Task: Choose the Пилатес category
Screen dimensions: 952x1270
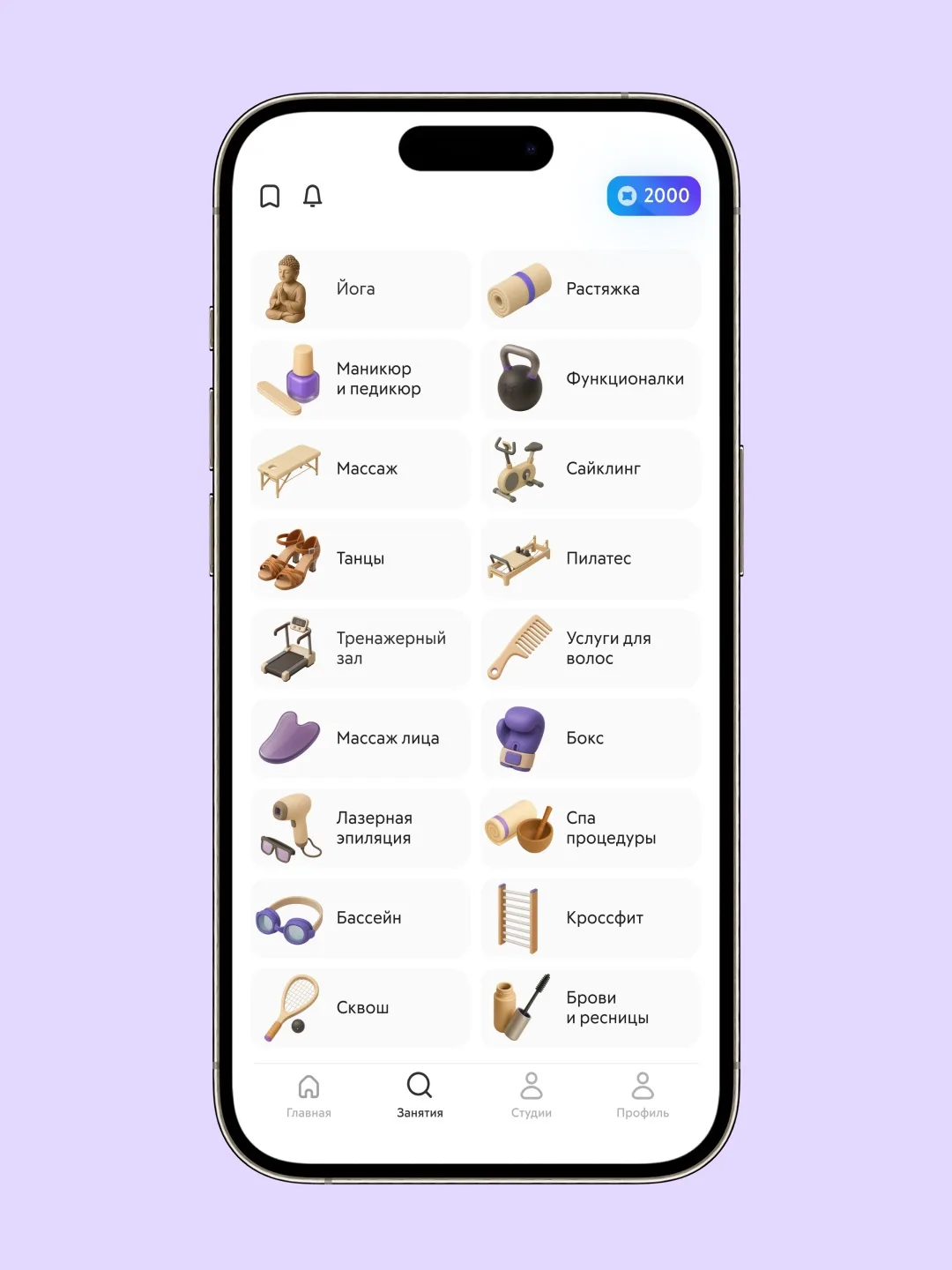Action: pyautogui.click(x=591, y=559)
